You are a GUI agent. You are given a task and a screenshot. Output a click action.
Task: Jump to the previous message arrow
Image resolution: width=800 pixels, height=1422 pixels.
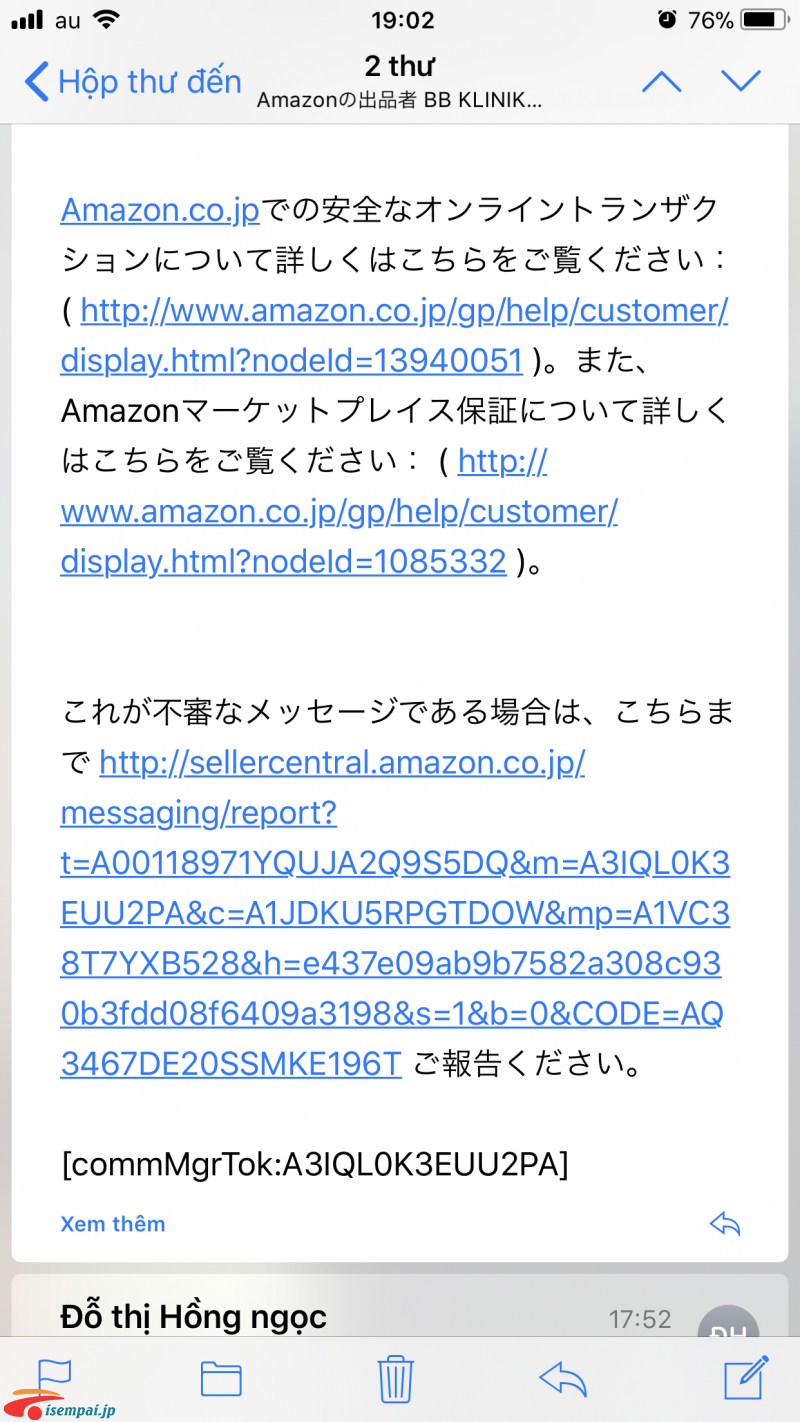(662, 81)
